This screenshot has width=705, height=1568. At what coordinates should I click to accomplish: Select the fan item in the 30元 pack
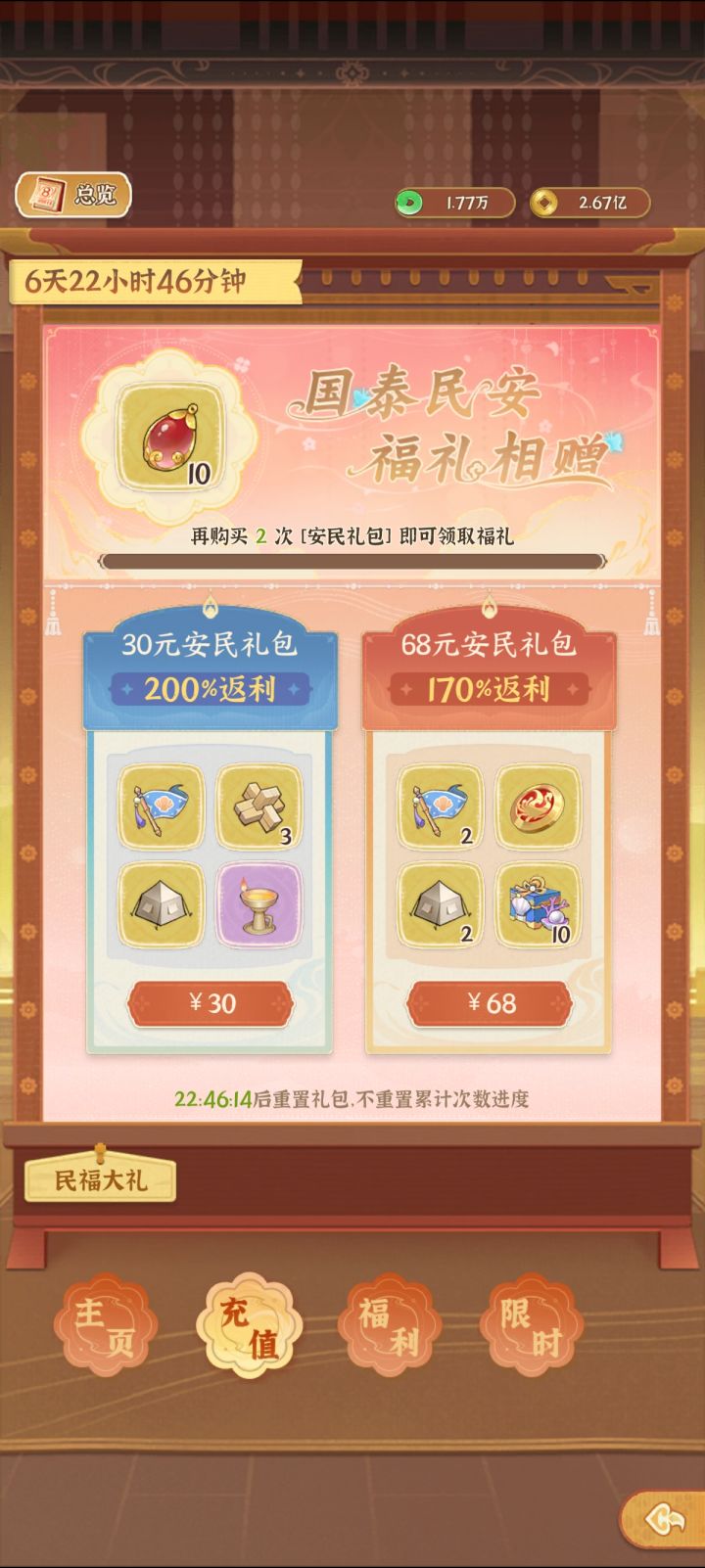point(160,806)
